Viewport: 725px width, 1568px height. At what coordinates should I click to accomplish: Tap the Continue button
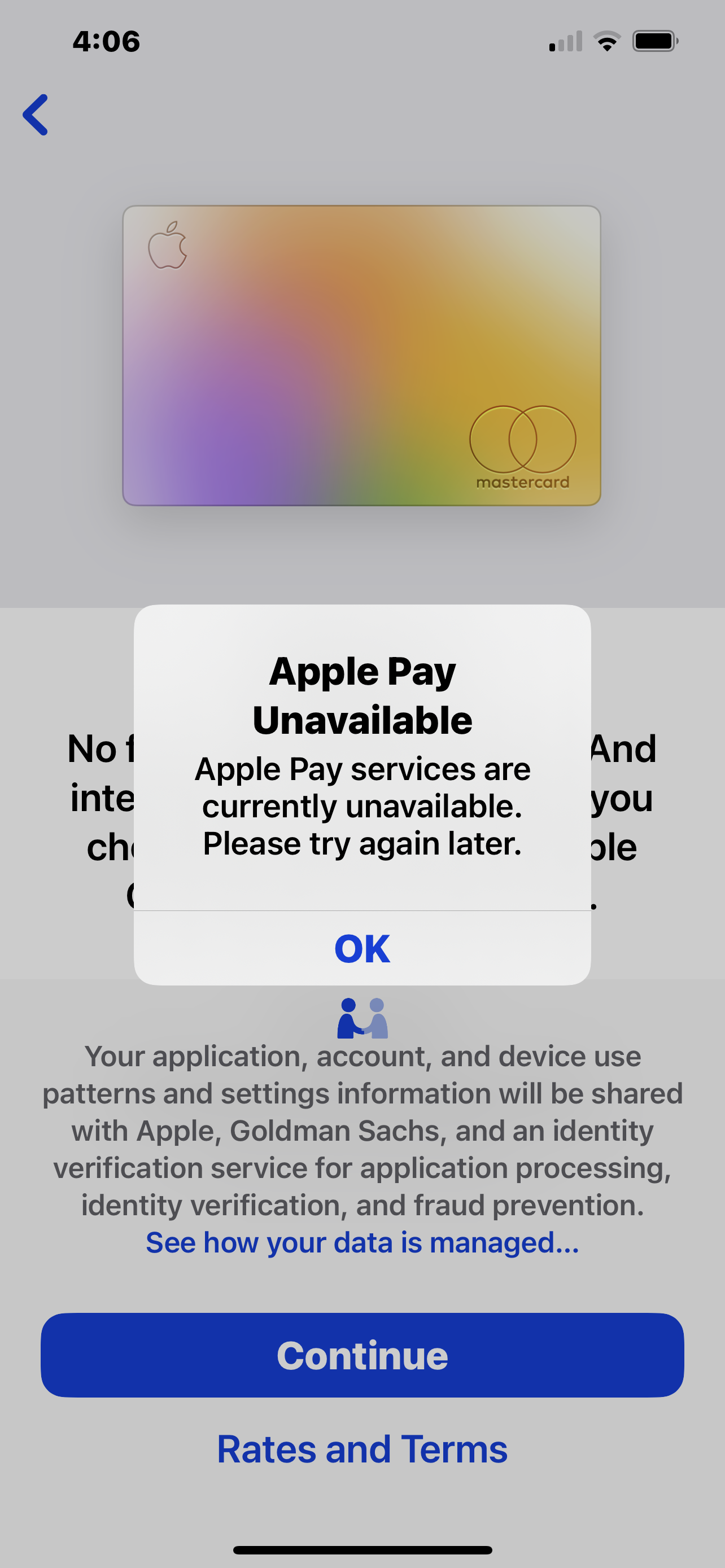point(362,1355)
